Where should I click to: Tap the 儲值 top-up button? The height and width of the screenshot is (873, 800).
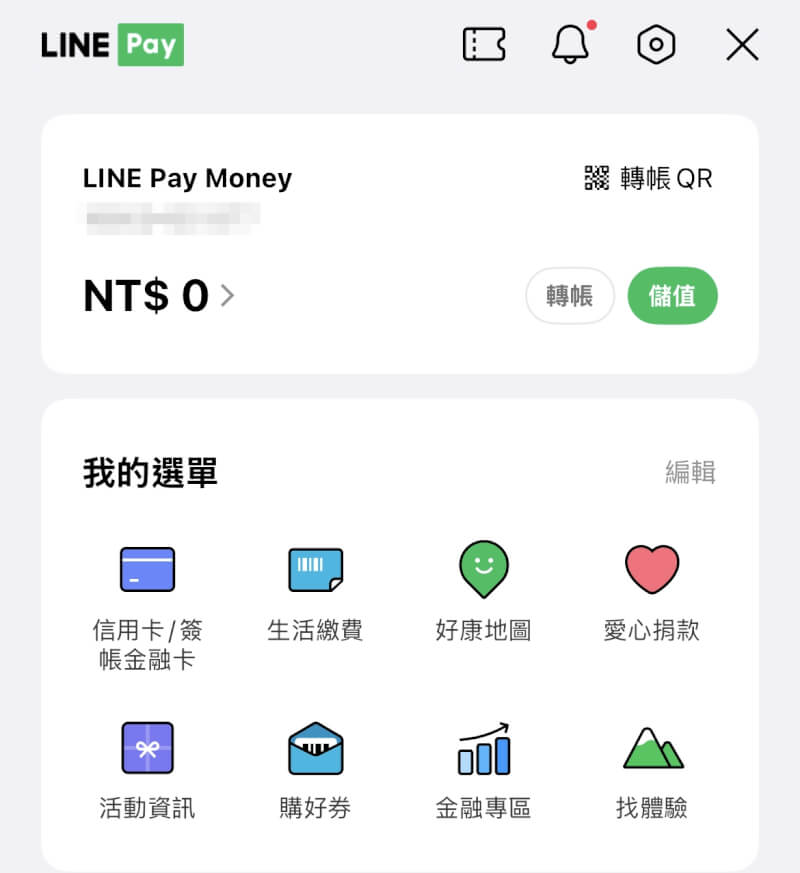coord(672,296)
